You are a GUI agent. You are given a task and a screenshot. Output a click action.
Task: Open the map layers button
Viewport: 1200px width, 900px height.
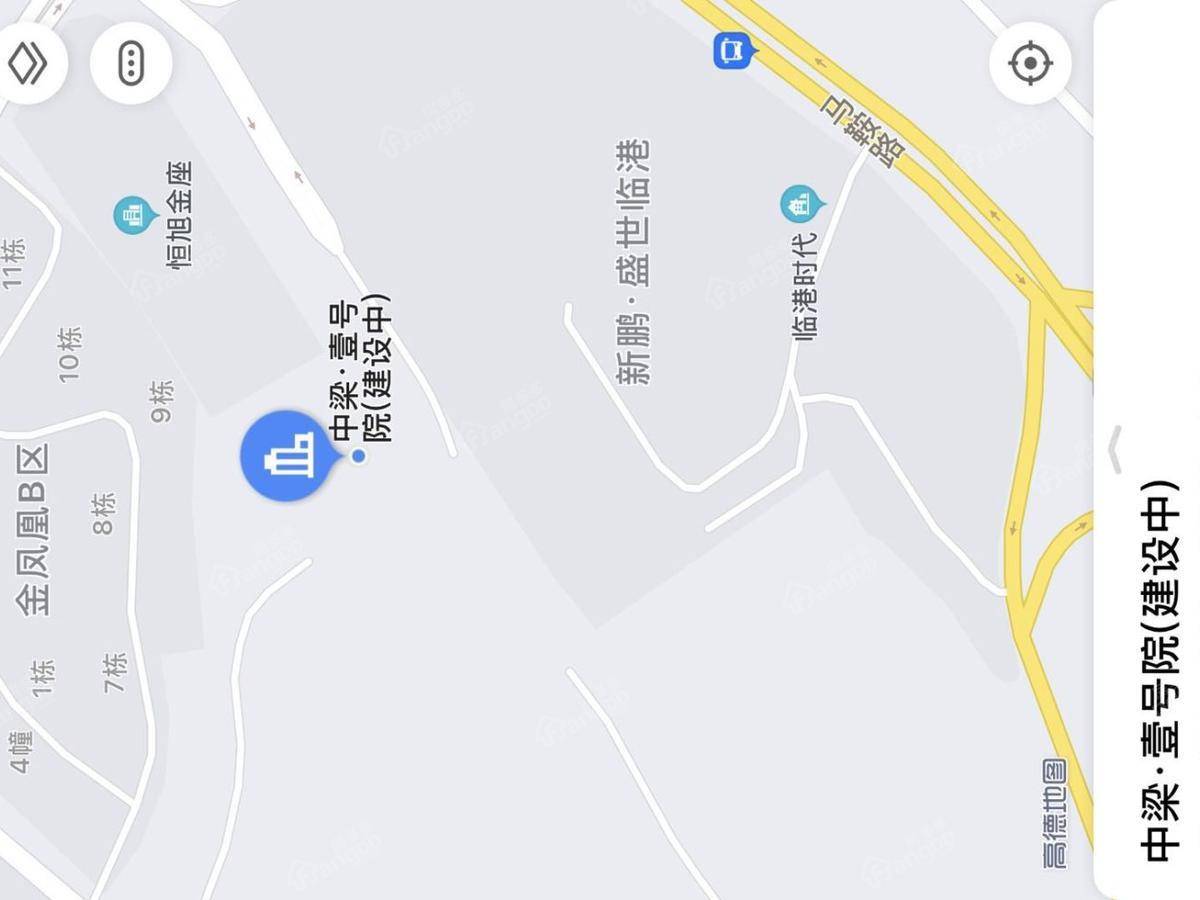click(x=28, y=62)
